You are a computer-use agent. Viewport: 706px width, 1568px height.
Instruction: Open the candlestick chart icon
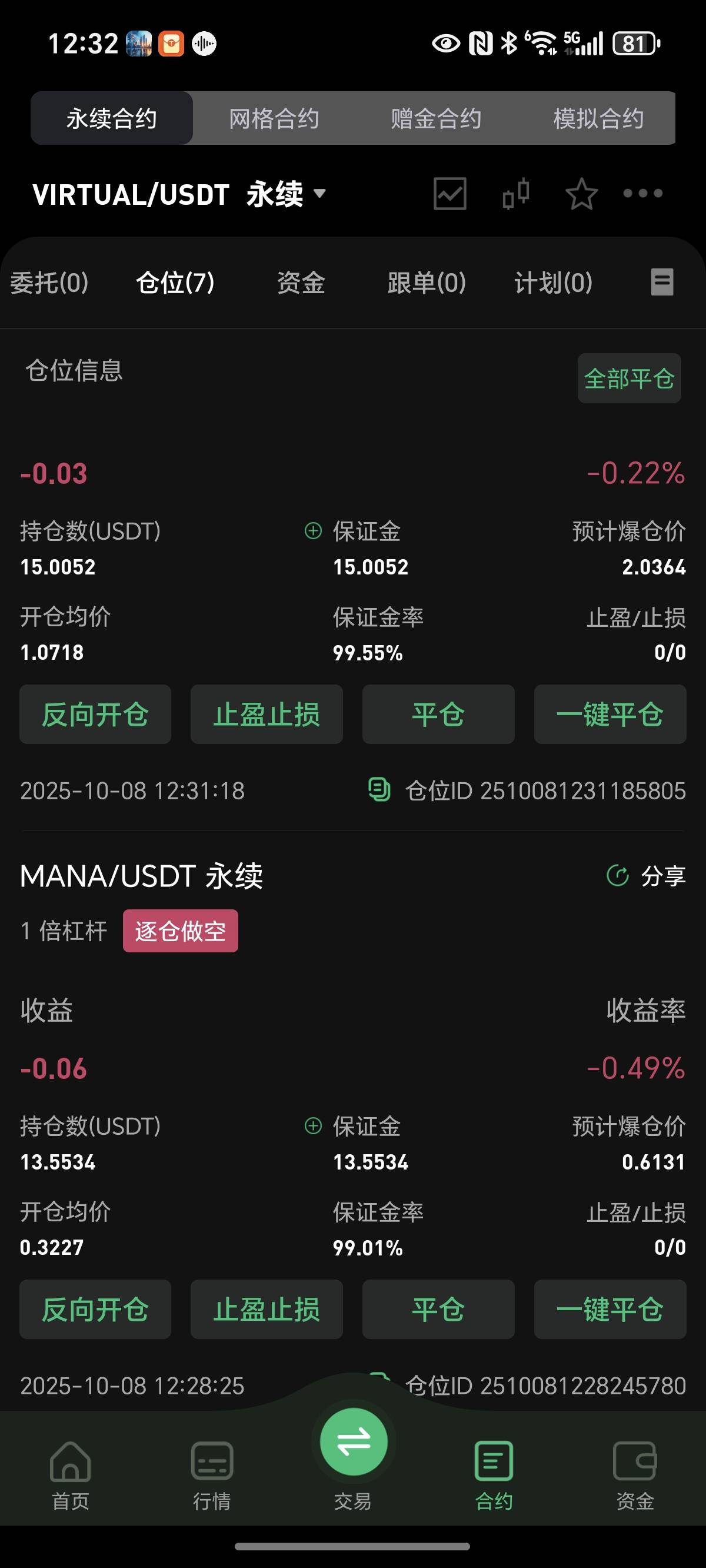click(x=515, y=194)
